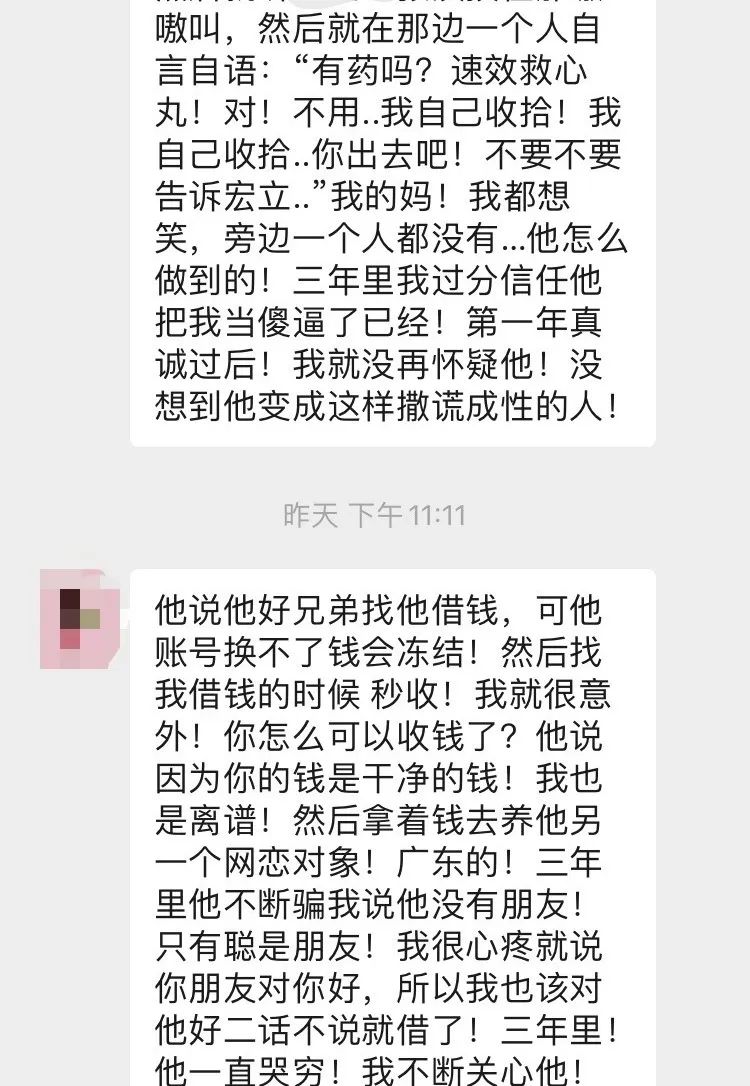Open the sender's pixelated profile avatar
The image size is (750, 1086).
[80, 618]
